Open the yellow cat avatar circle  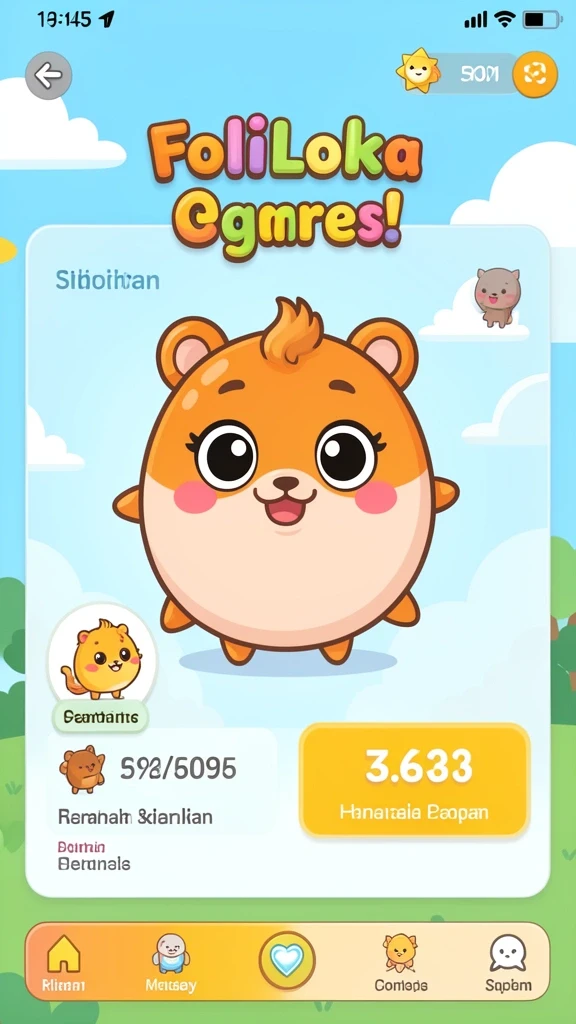coord(103,658)
